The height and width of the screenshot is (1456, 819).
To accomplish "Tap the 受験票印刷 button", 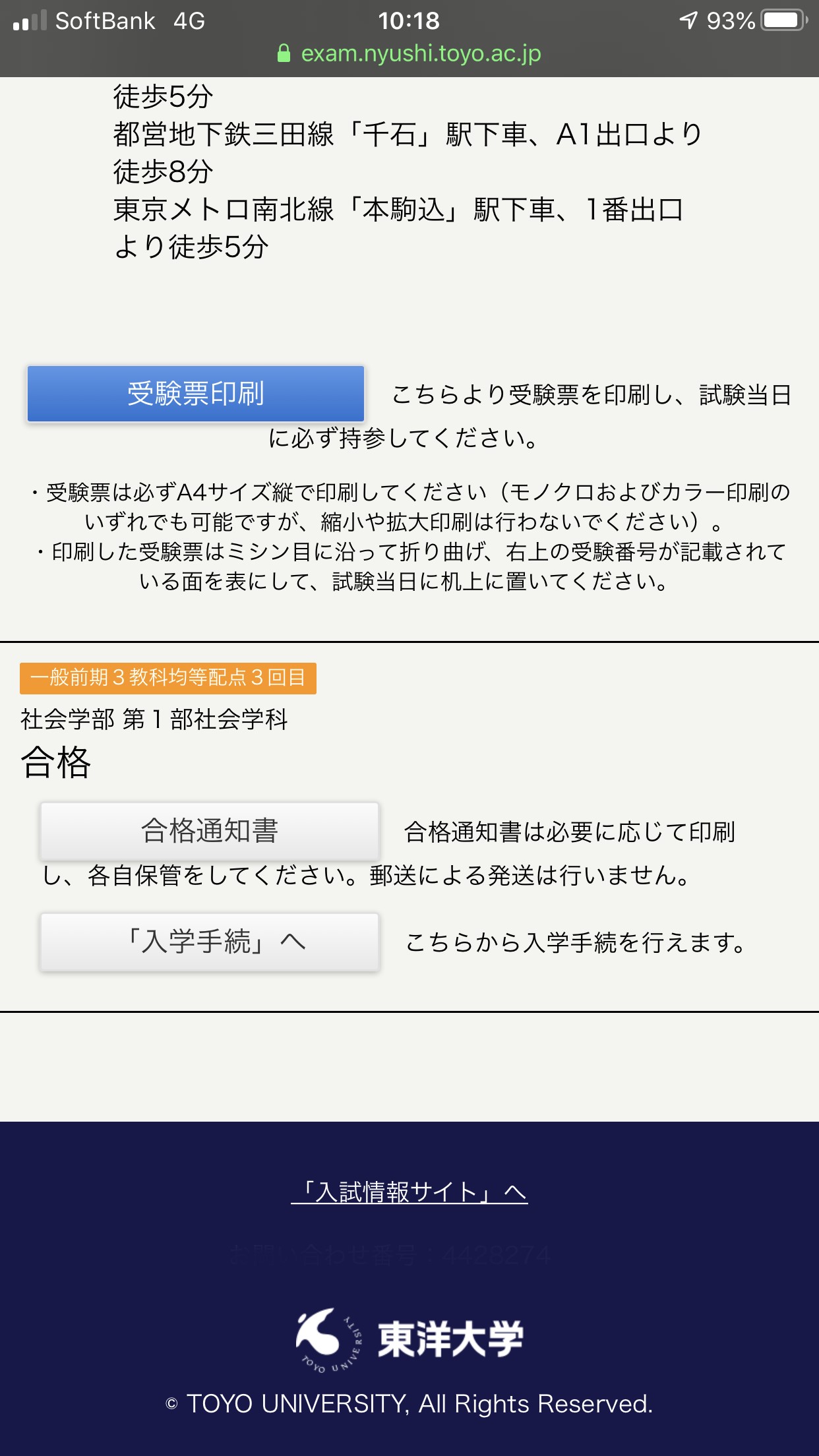I will [x=196, y=394].
